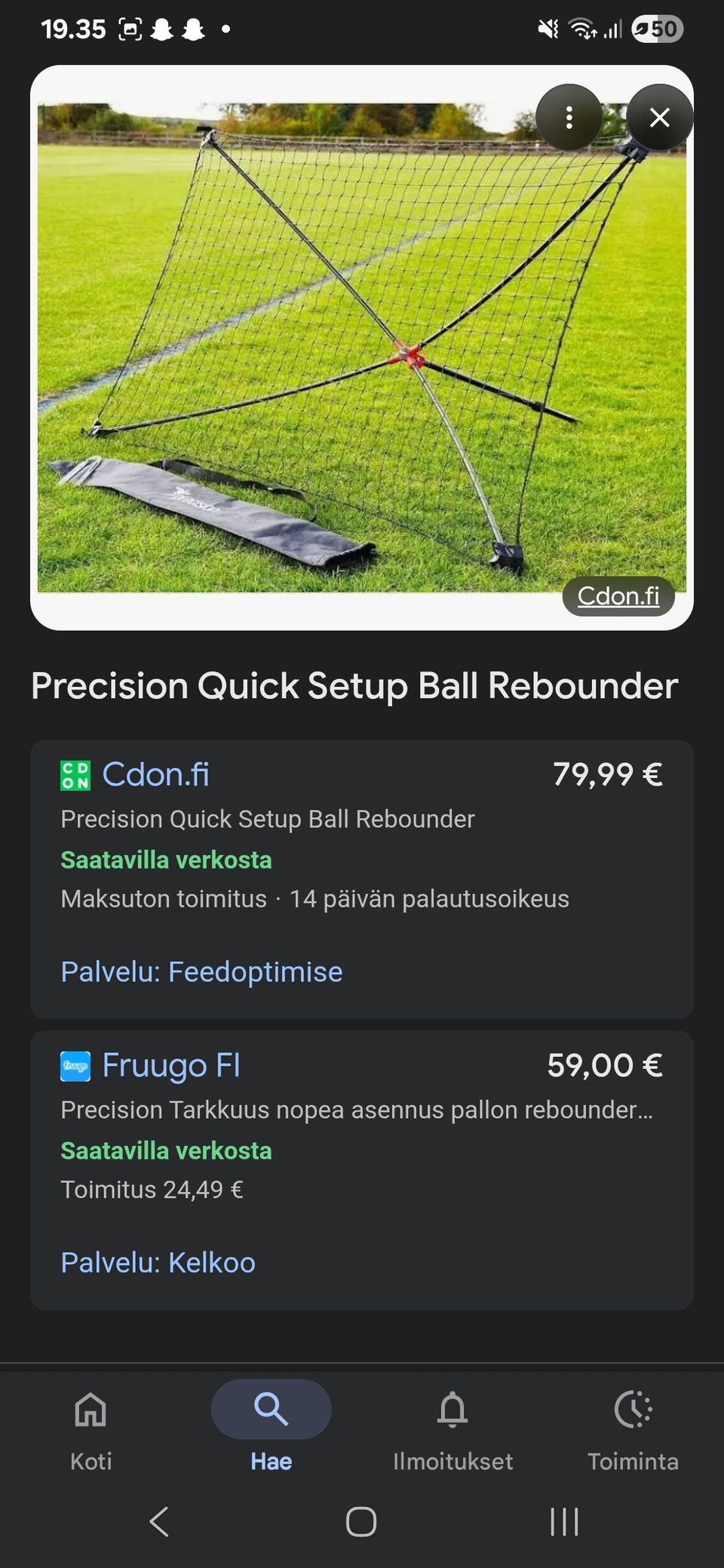Open the three-dot overflow menu on the photo
Screen dimensions: 724x1568
coord(569,118)
